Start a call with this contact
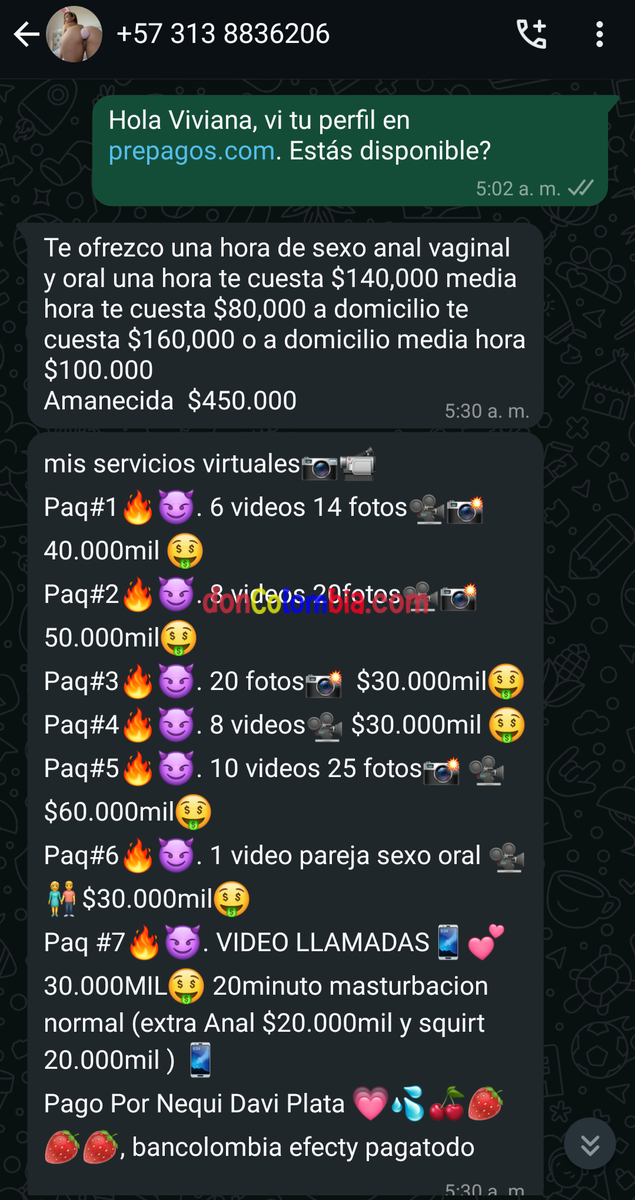 (x=531, y=35)
